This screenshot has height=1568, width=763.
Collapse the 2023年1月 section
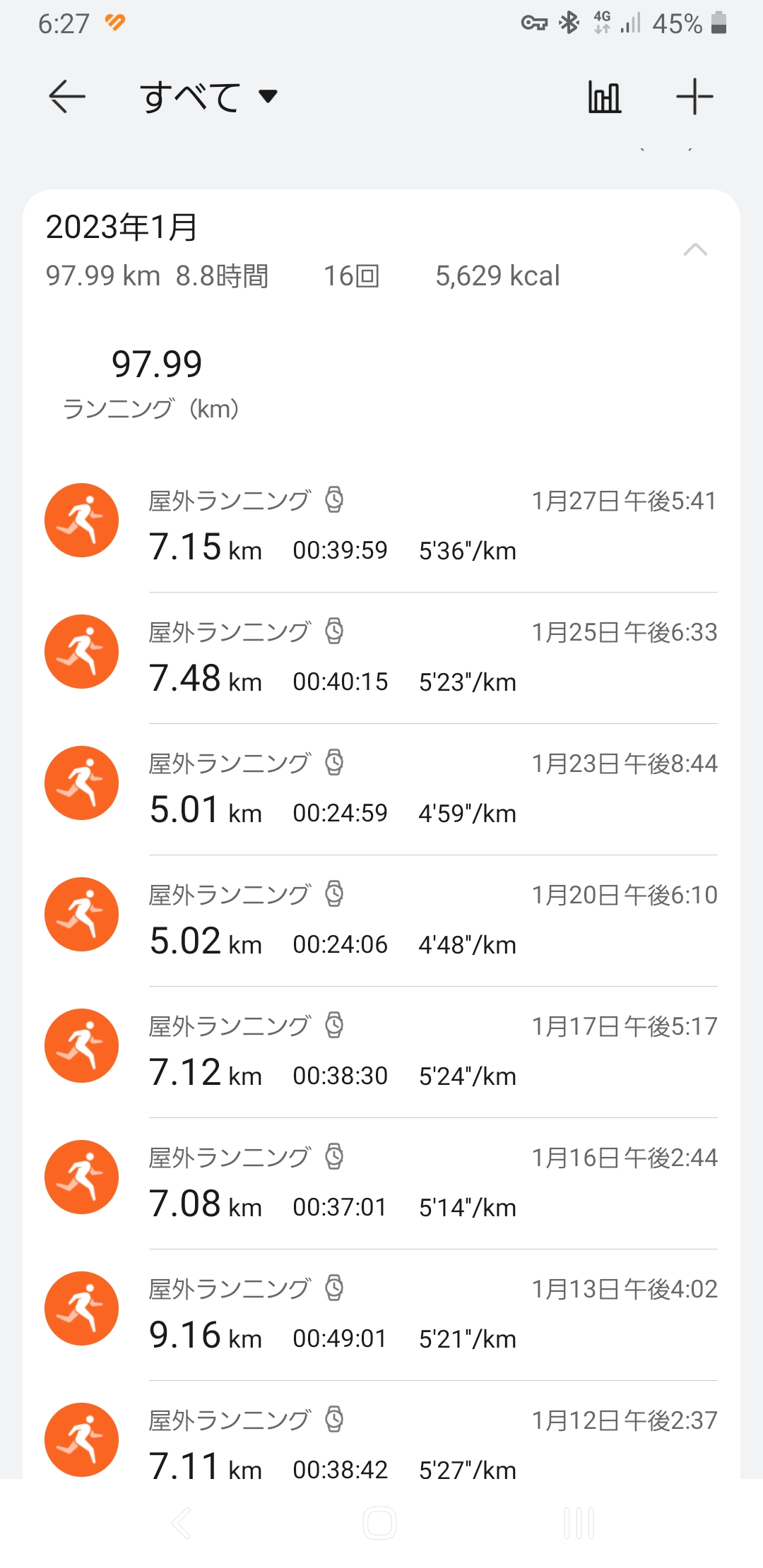coord(695,249)
